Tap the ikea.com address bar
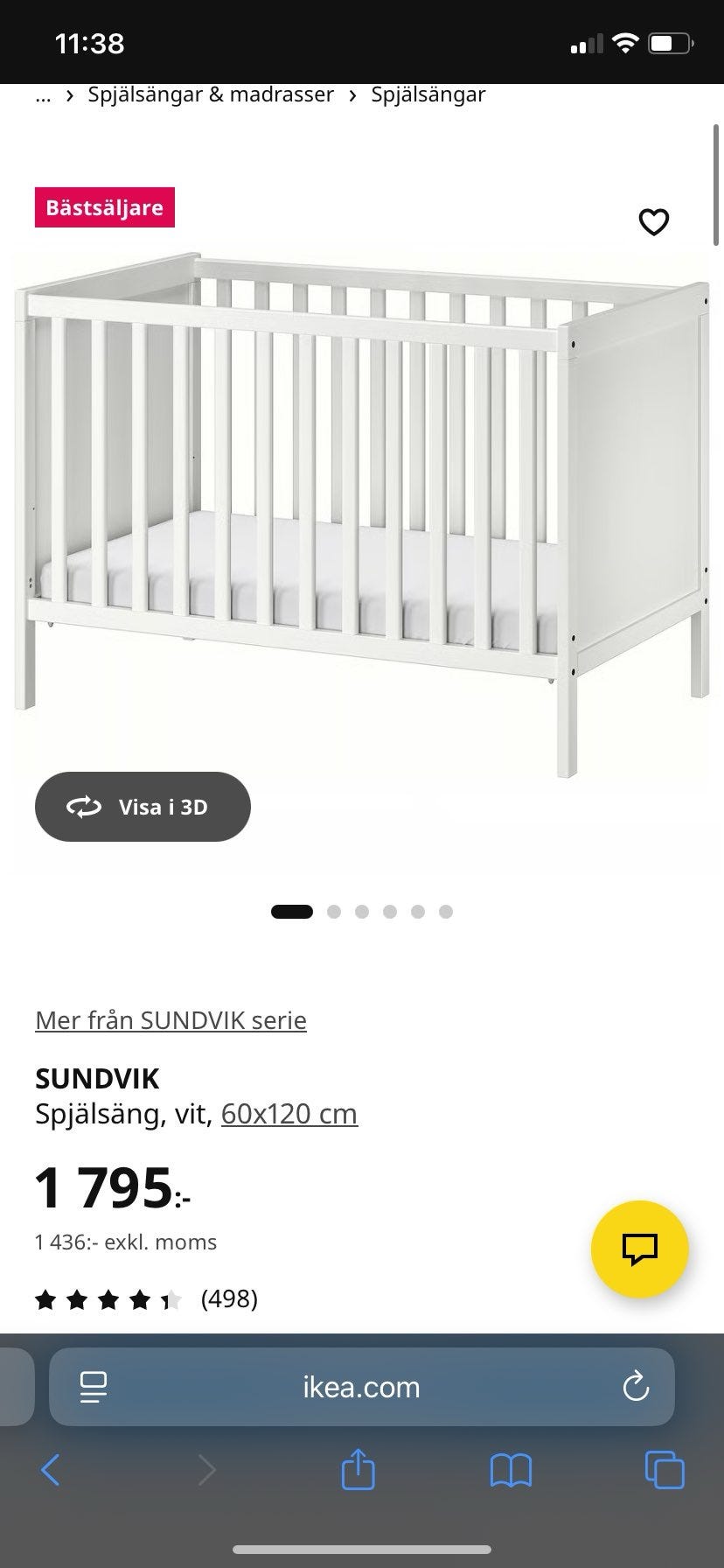The image size is (724, 1568). tap(361, 1387)
